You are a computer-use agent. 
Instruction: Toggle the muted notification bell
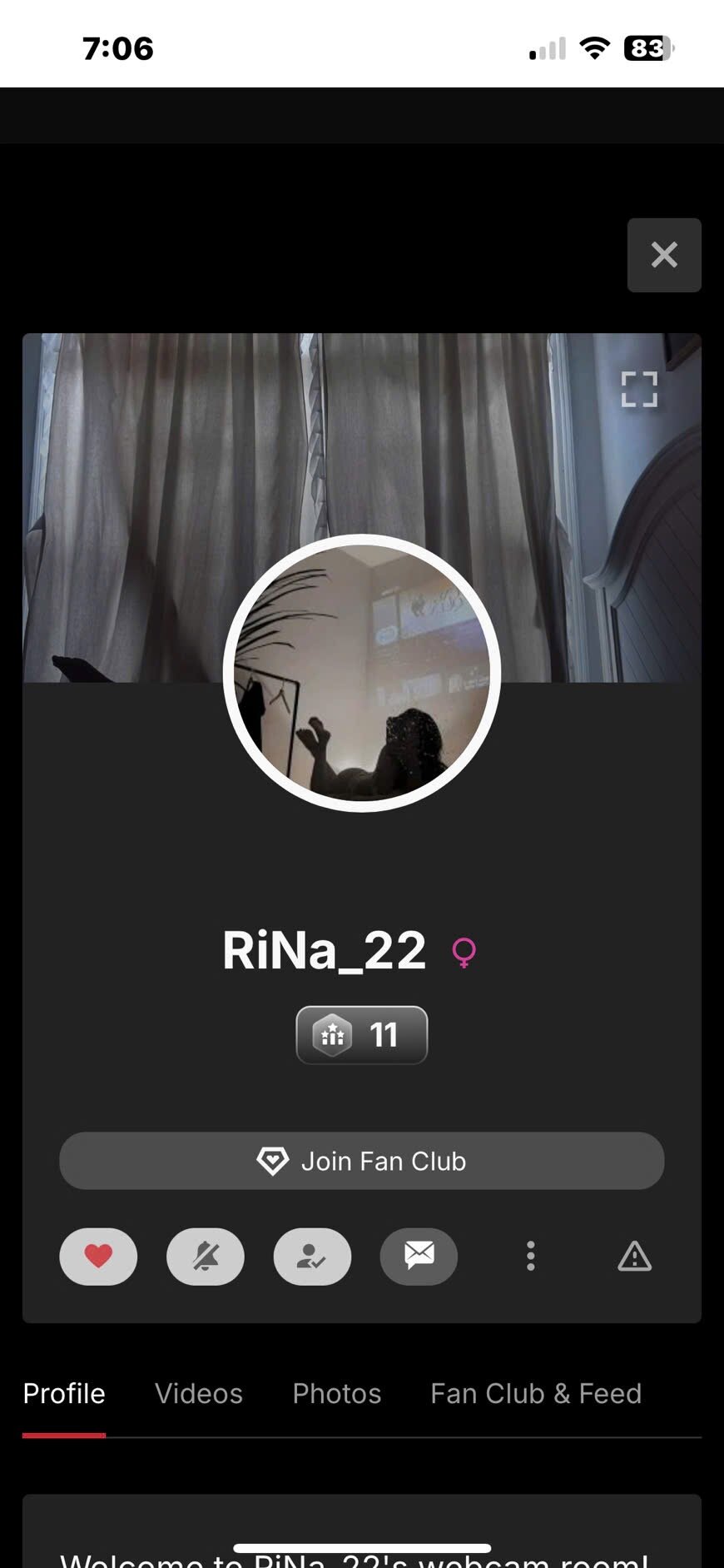pyautogui.click(x=206, y=1256)
